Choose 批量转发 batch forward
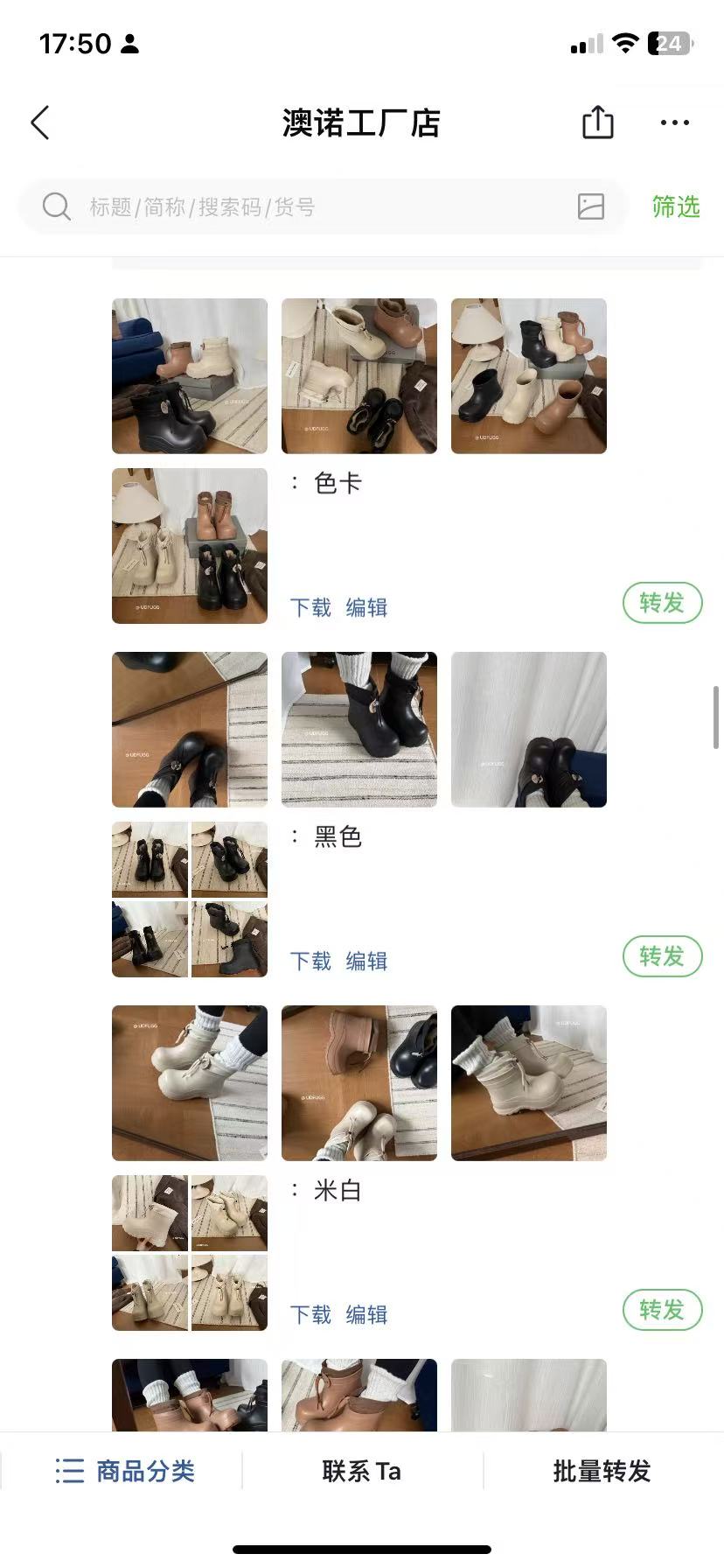 click(602, 1471)
